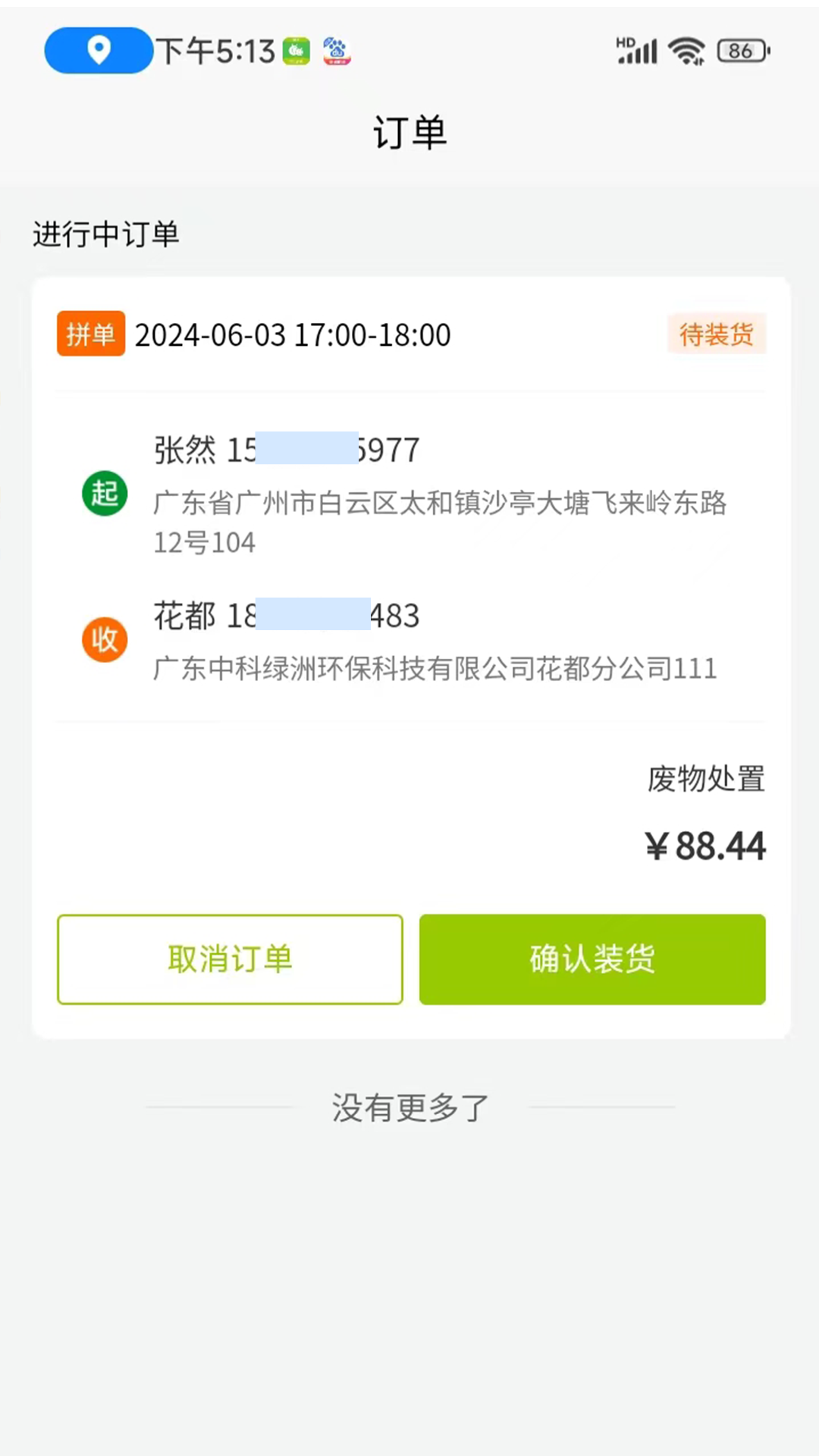This screenshot has width=819, height=1456.
Task: Tap the orange delivery '收' icon
Action: point(104,639)
